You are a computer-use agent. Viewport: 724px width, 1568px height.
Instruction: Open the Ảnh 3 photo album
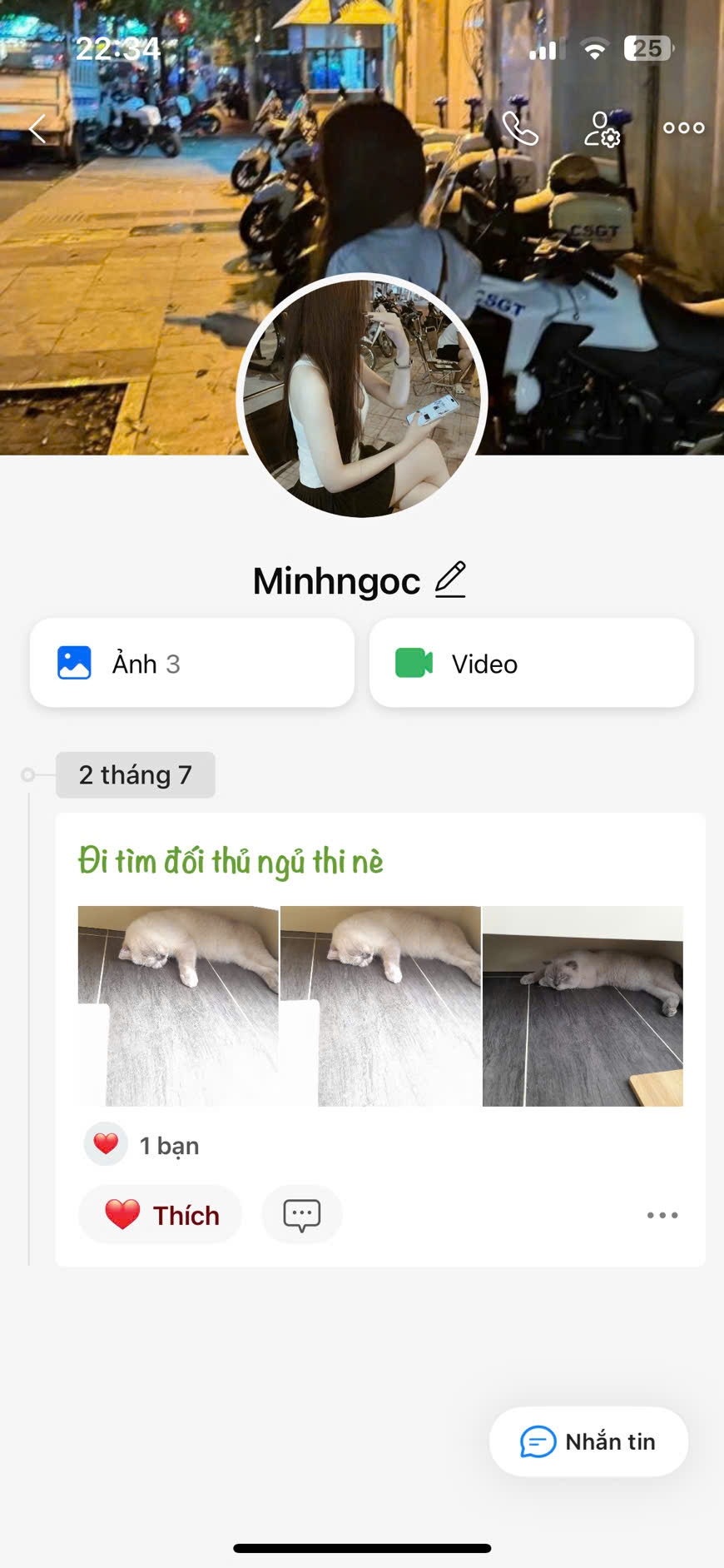(192, 664)
